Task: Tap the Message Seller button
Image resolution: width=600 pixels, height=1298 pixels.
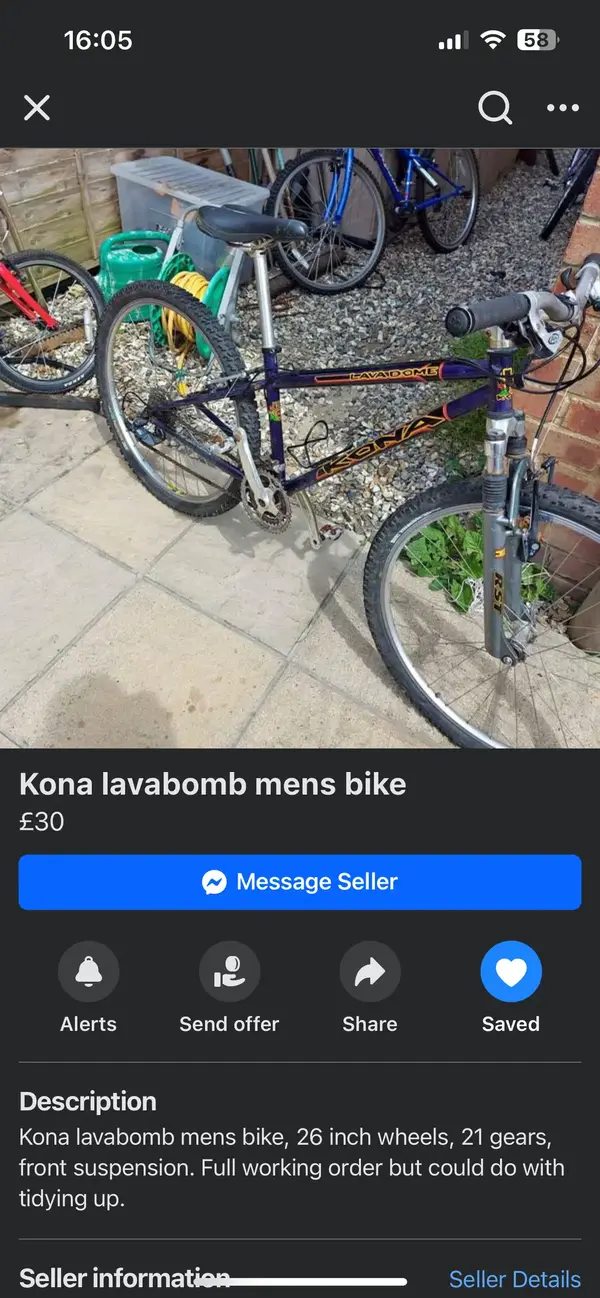Action: pos(300,882)
